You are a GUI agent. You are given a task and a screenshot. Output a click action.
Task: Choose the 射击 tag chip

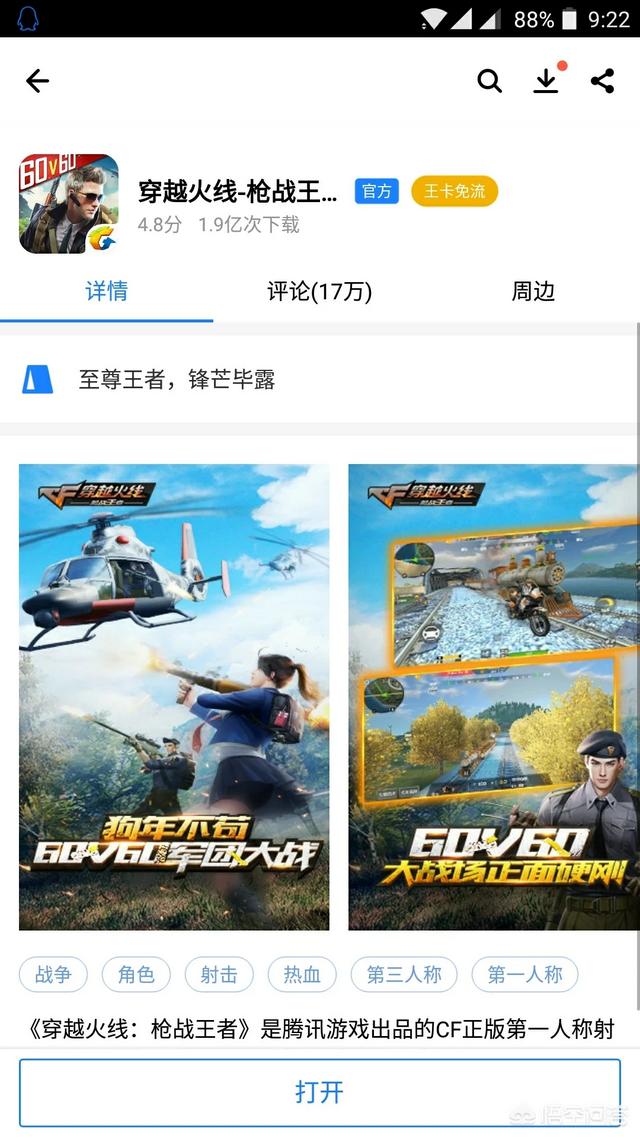point(218,974)
